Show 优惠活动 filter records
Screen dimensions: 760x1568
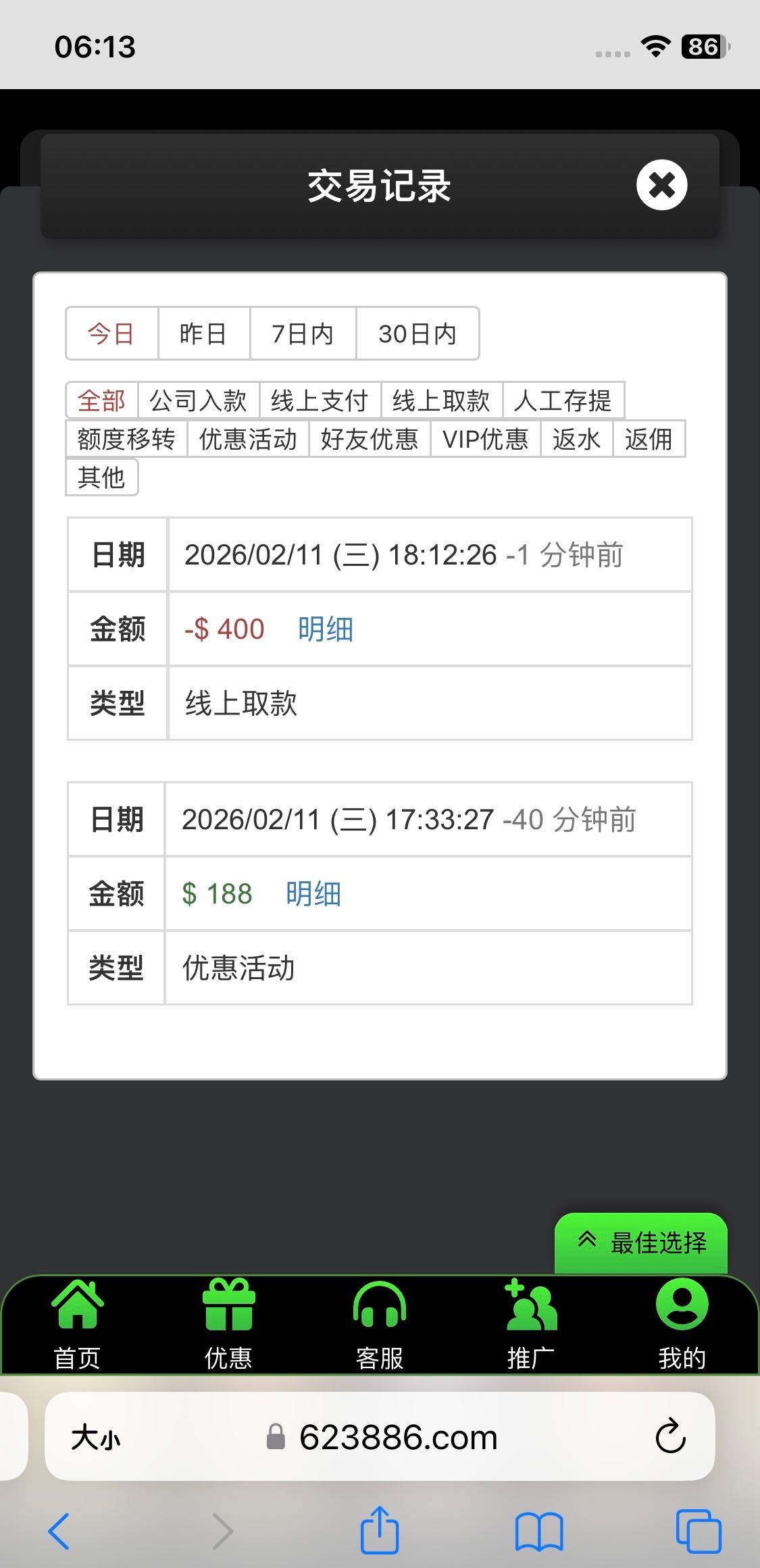(x=248, y=439)
